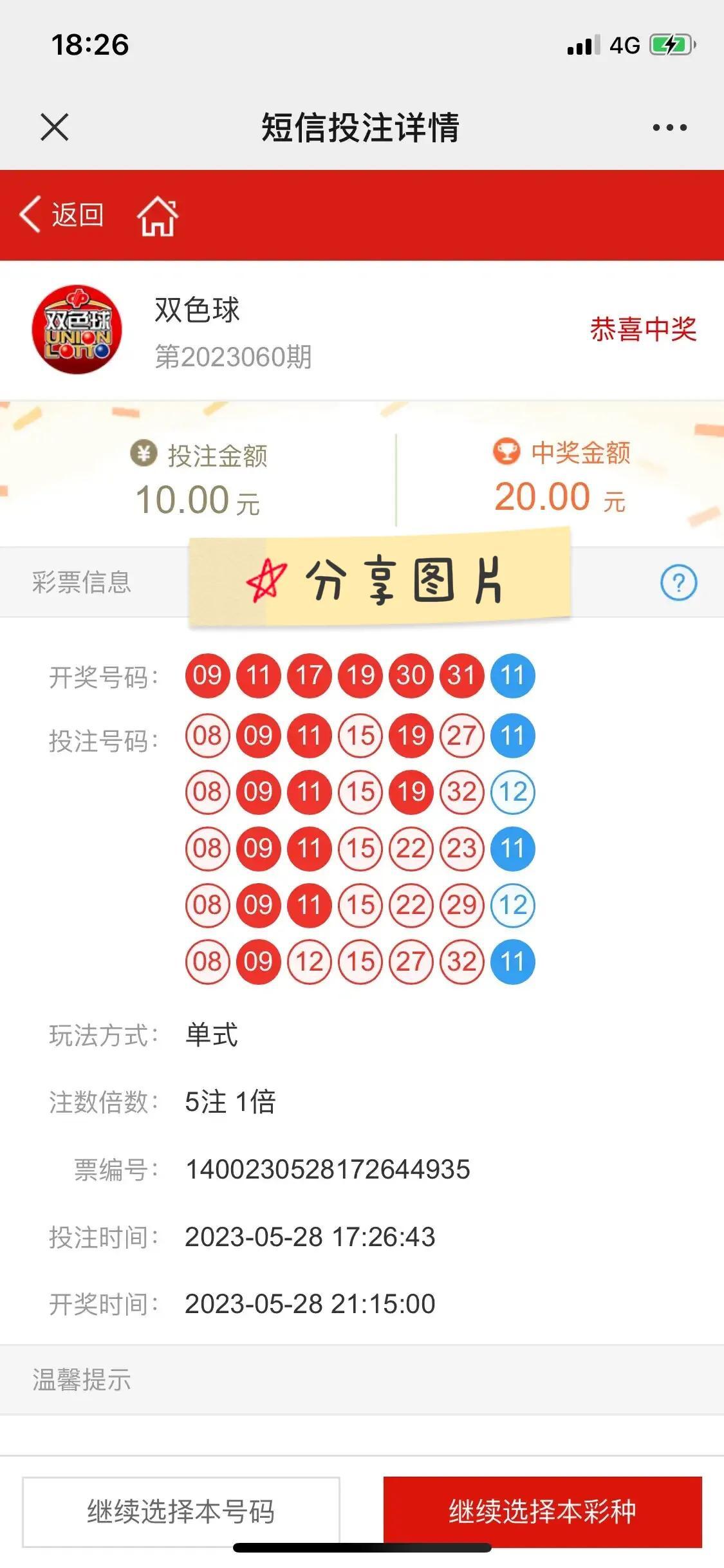The image size is (724, 1568).
Task: Tap 继续选择本号码 button
Action: tap(181, 1511)
